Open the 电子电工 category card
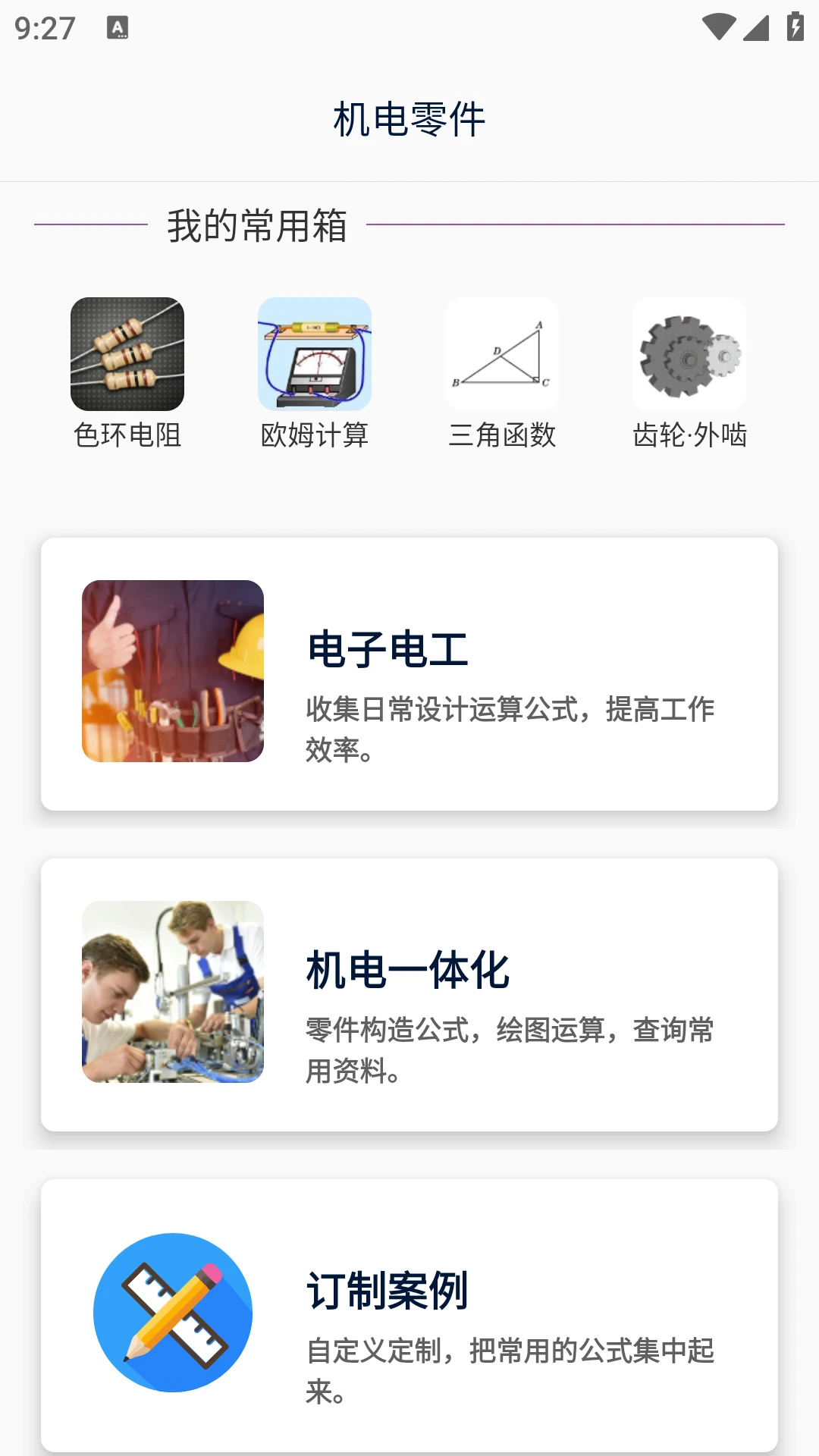Image resolution: width=819 pixels, height=1456 pixels. (x=409, y=673)
